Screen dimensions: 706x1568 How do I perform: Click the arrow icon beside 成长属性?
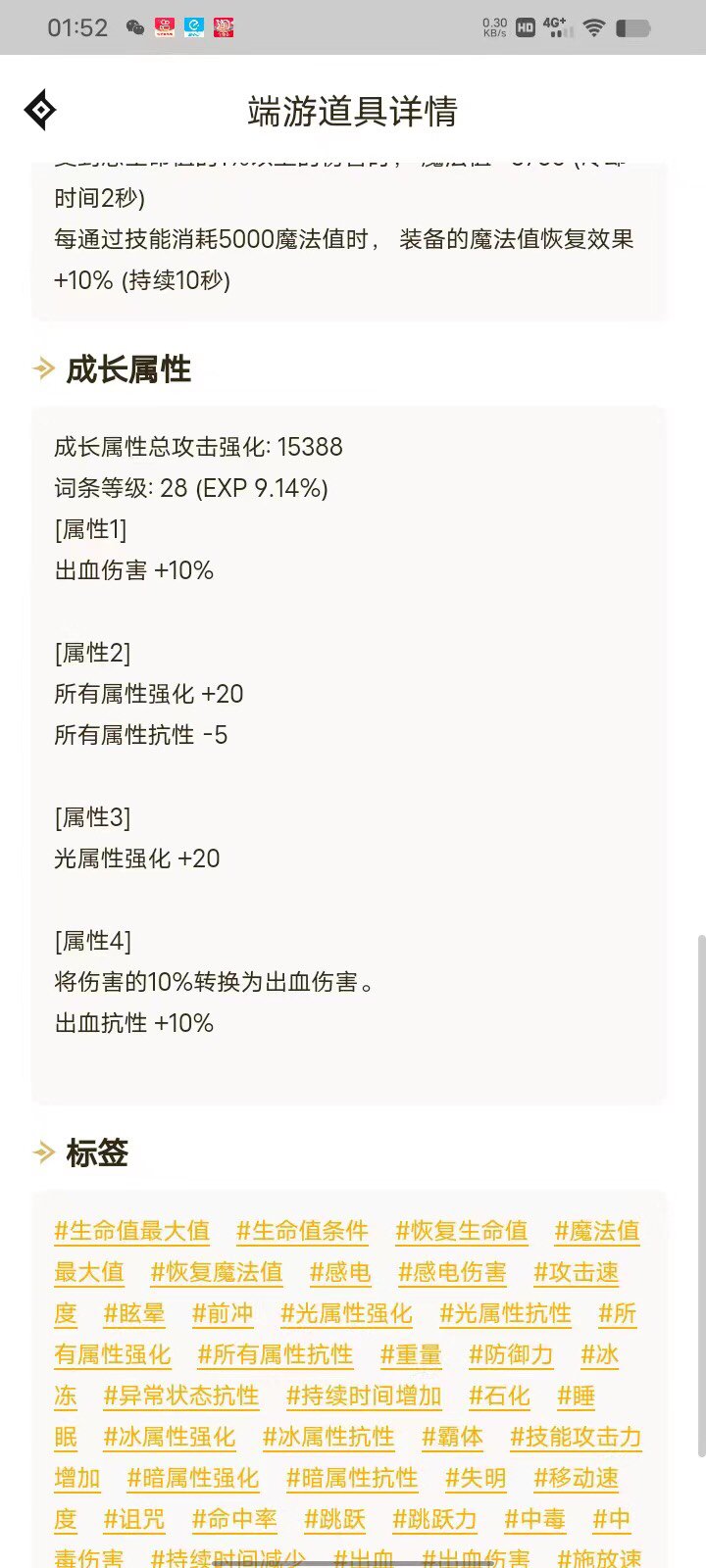coord(41,369)
